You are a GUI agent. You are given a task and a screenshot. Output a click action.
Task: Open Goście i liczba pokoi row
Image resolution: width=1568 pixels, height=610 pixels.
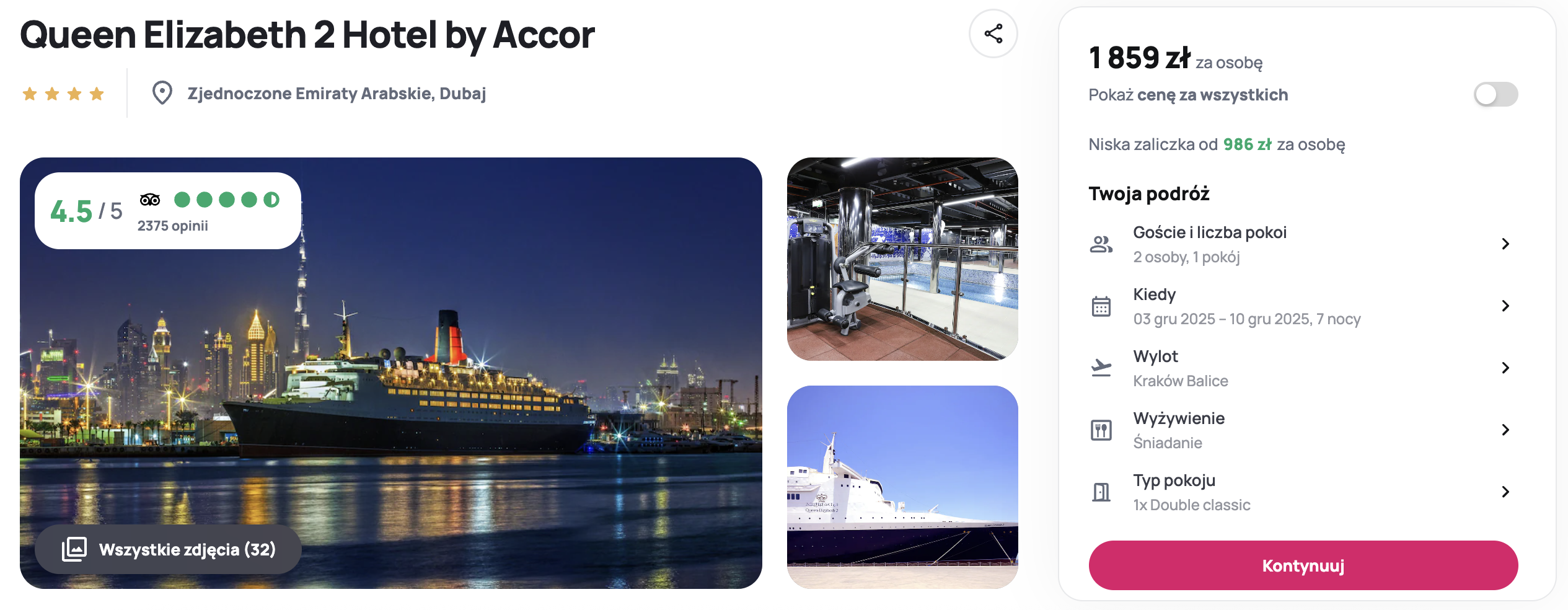(1302, 244)
